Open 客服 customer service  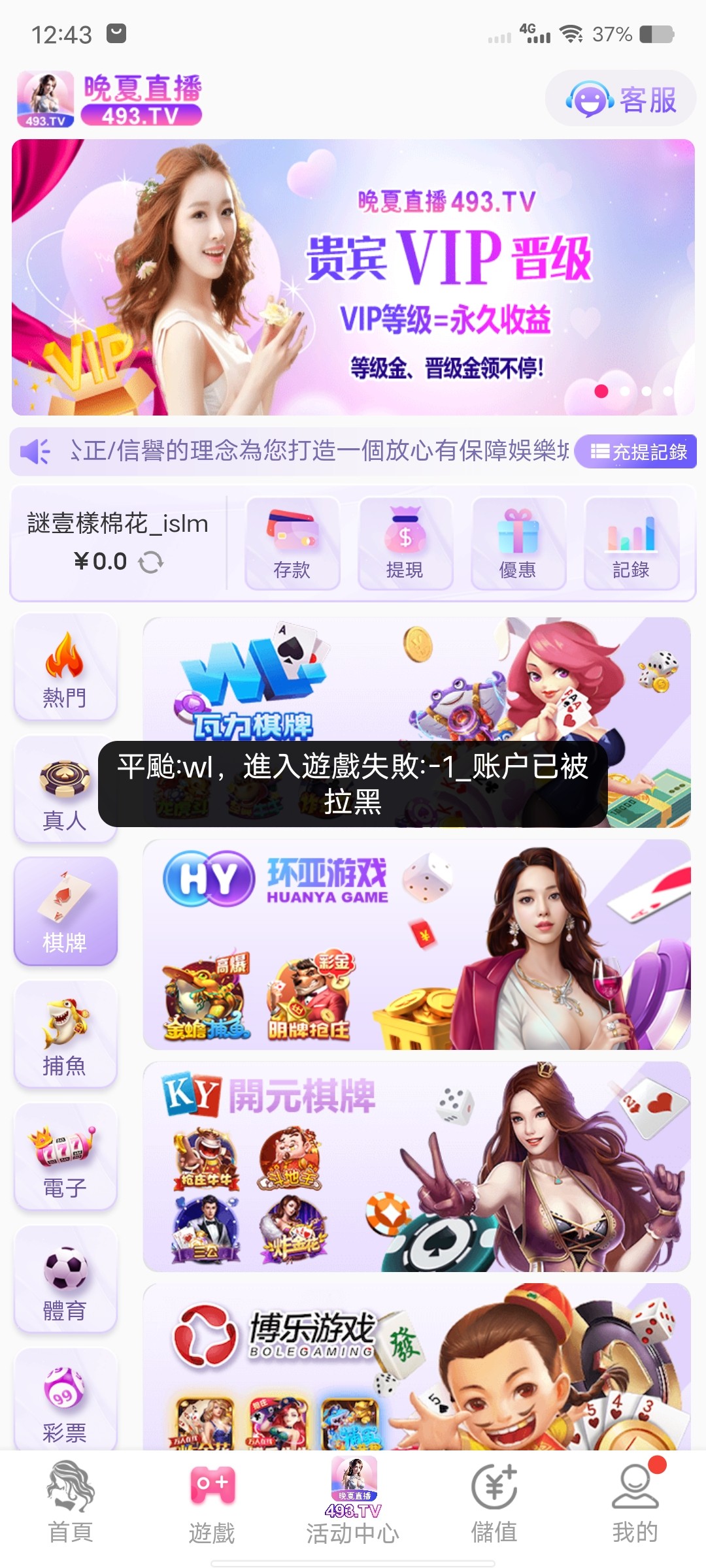[620, 99]
